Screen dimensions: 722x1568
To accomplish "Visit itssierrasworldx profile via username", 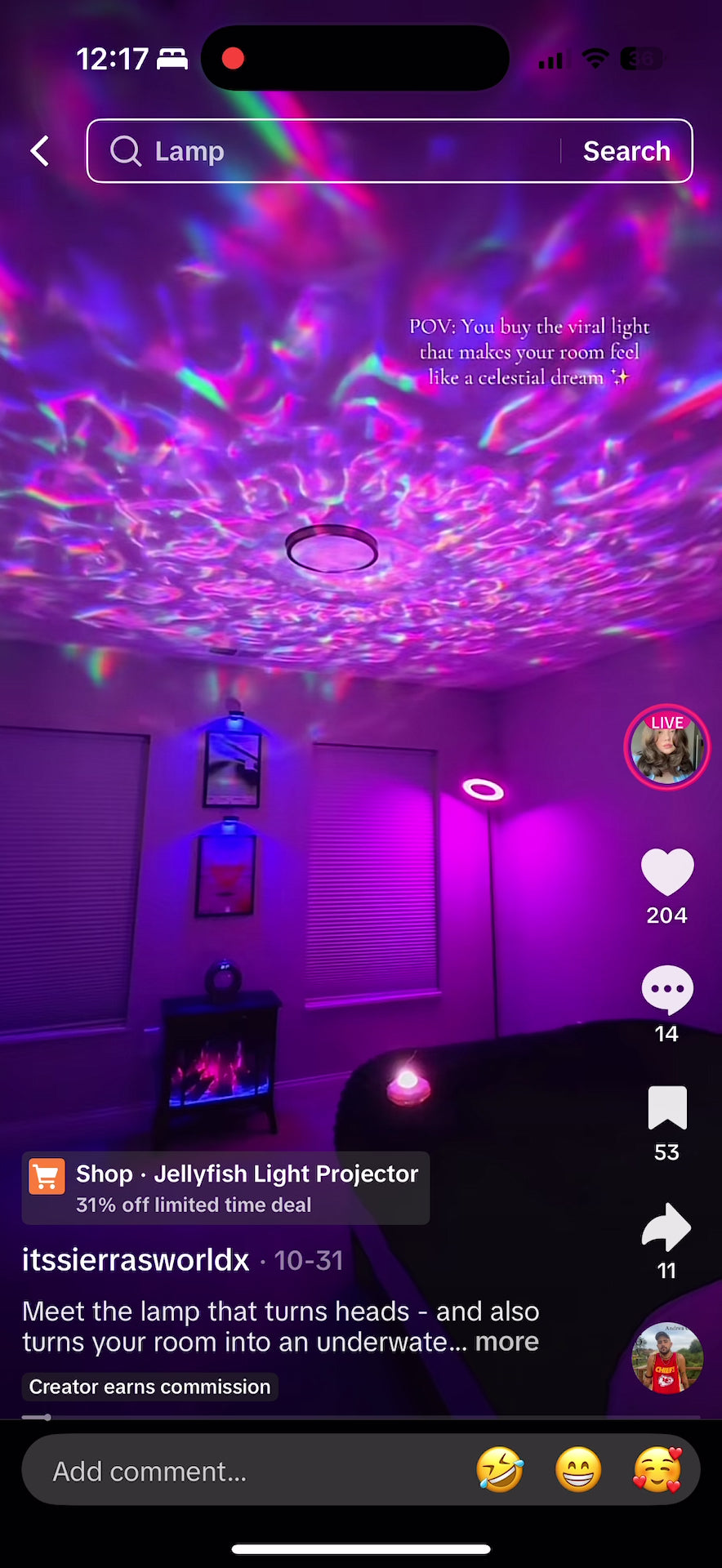I will click(x=136, y=1260).
